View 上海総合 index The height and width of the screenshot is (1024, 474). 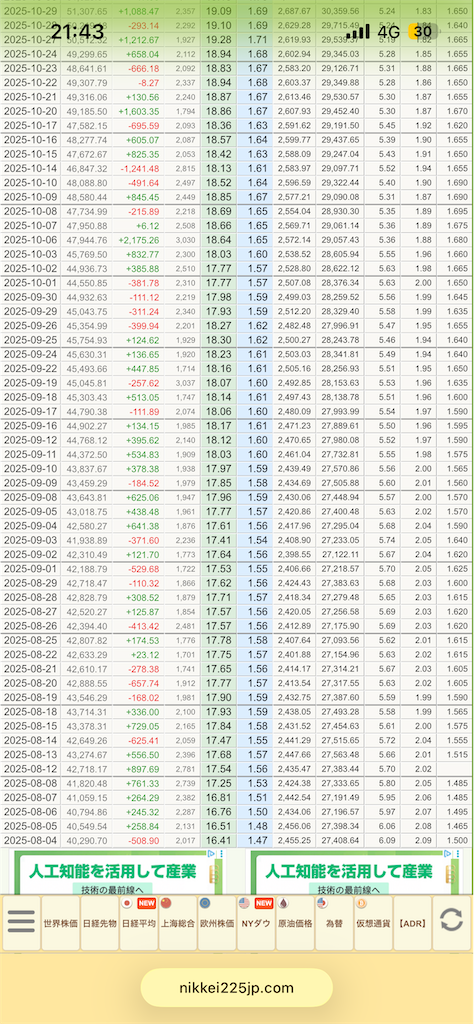pos(178,923)
